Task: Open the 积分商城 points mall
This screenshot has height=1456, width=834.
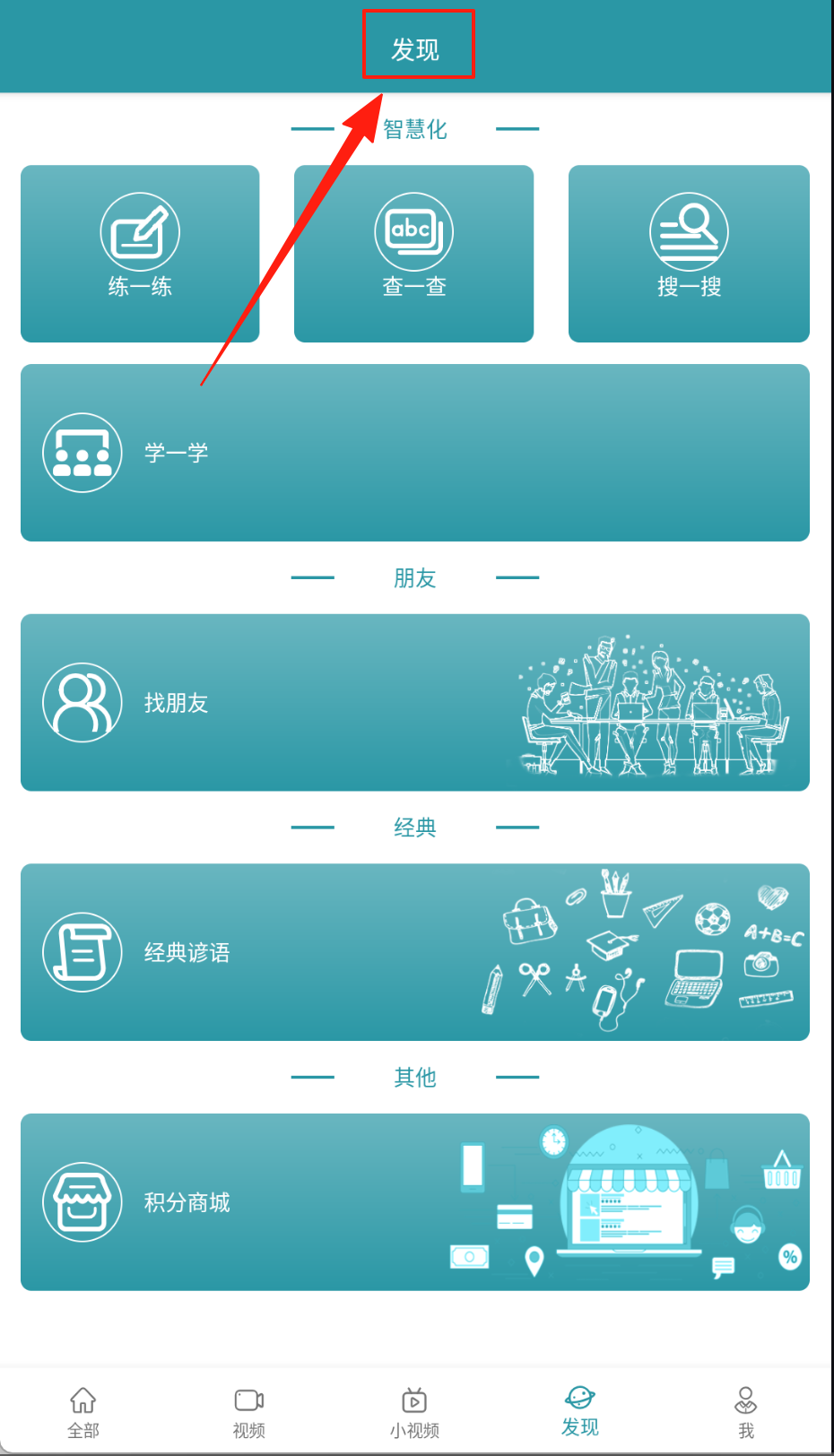Action: tap(414, 1201)
